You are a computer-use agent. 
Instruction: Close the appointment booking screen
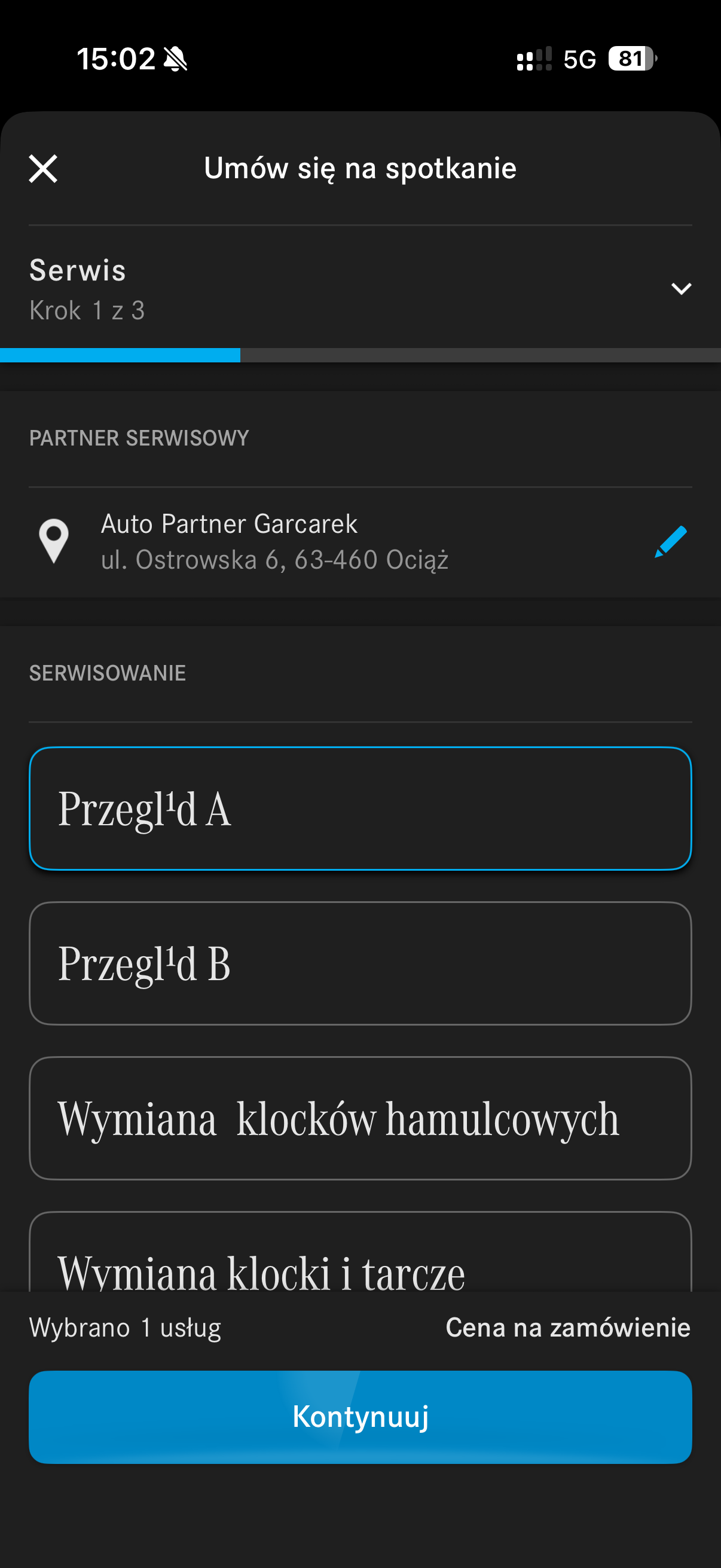click(x=43, y=169)
